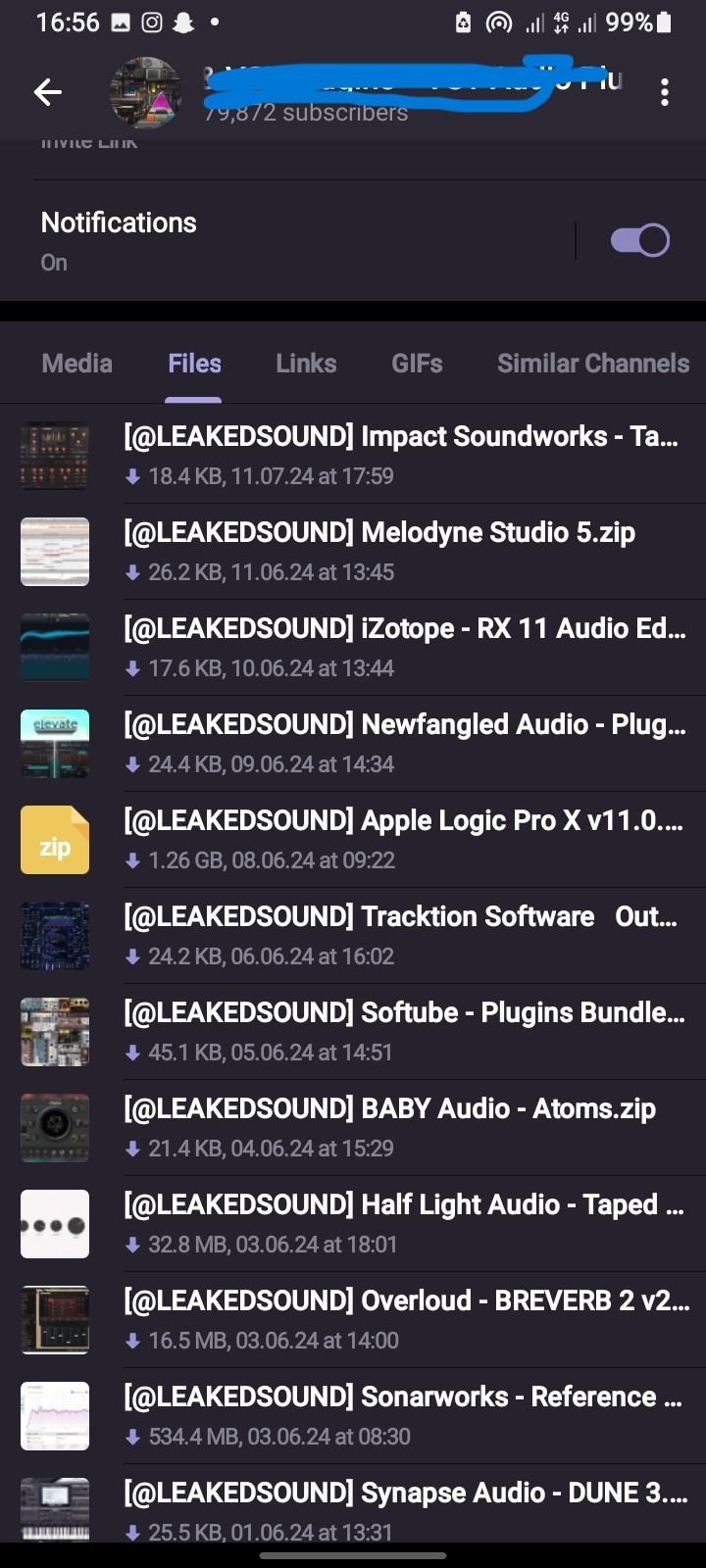Open the Impact Soundworks file
The height and width of the screenshot is (1568, 706).
(x=353, y=456)
